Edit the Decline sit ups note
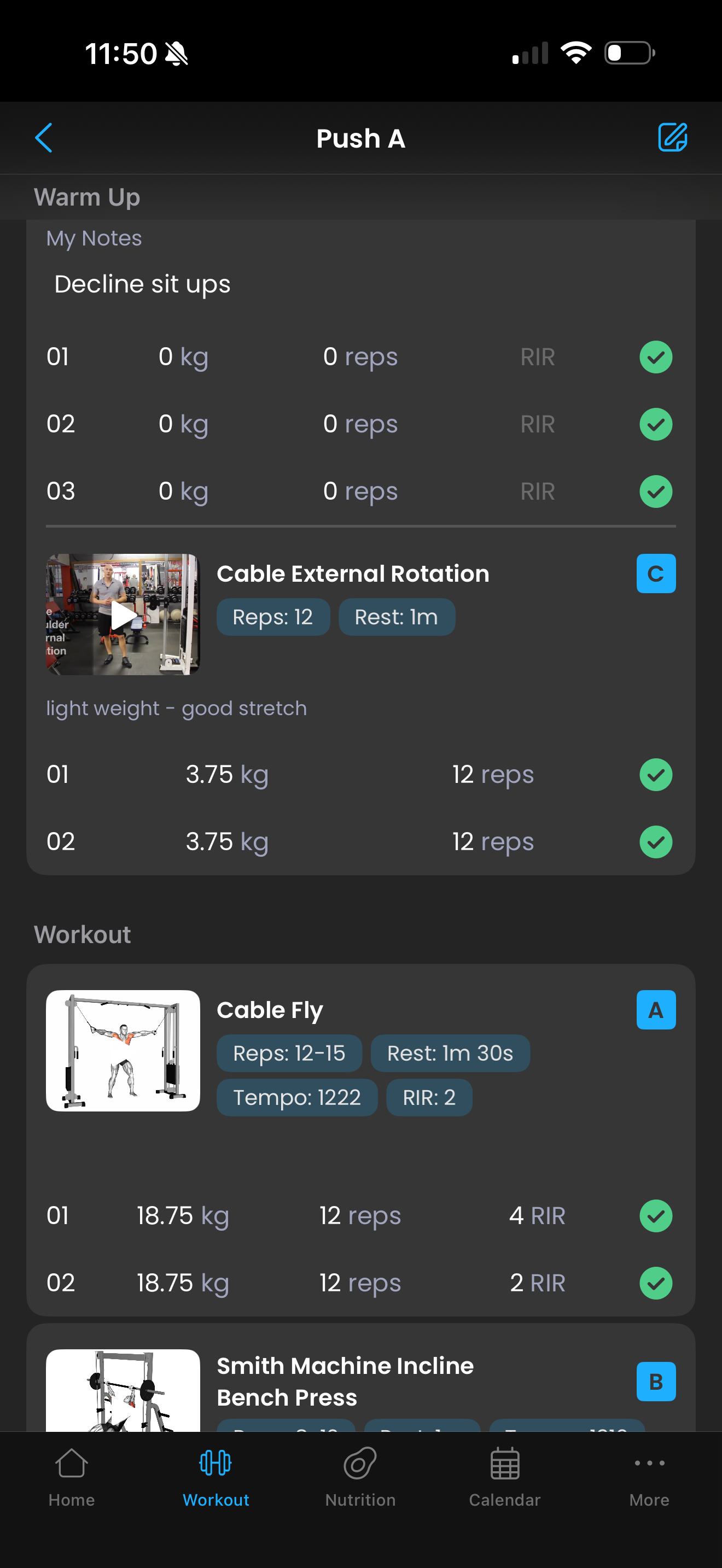Screen dimensions: 722x1568 coord(142,284)
